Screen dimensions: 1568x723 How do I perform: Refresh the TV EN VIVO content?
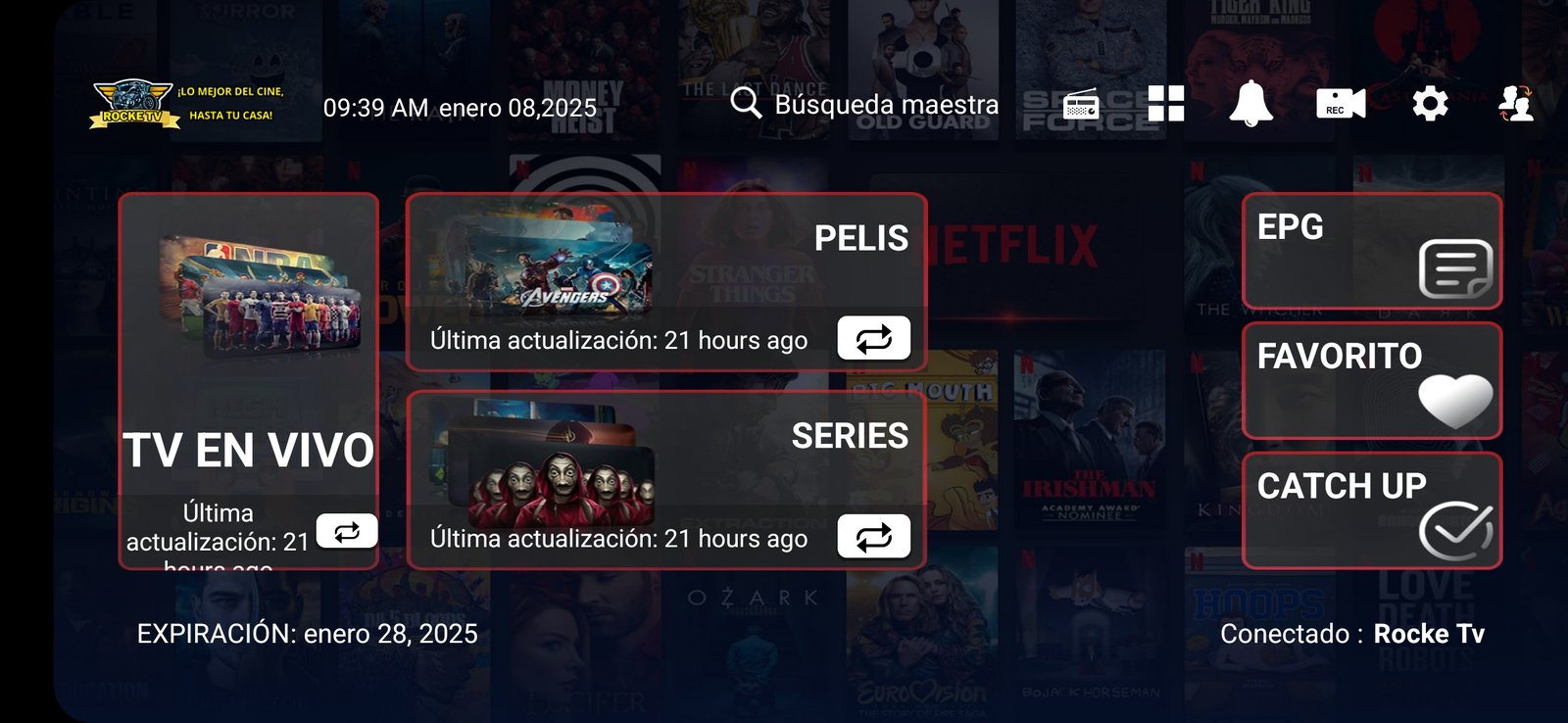[347, 531]
